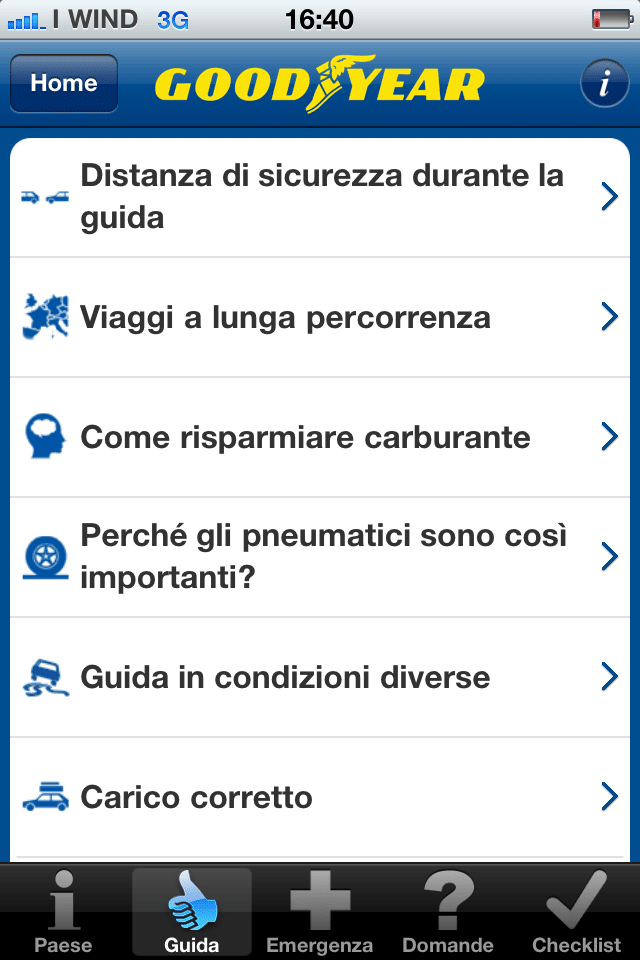The image size is (640, 960).
Task: Open Carico corretto
Action: [x=320, y=798]
